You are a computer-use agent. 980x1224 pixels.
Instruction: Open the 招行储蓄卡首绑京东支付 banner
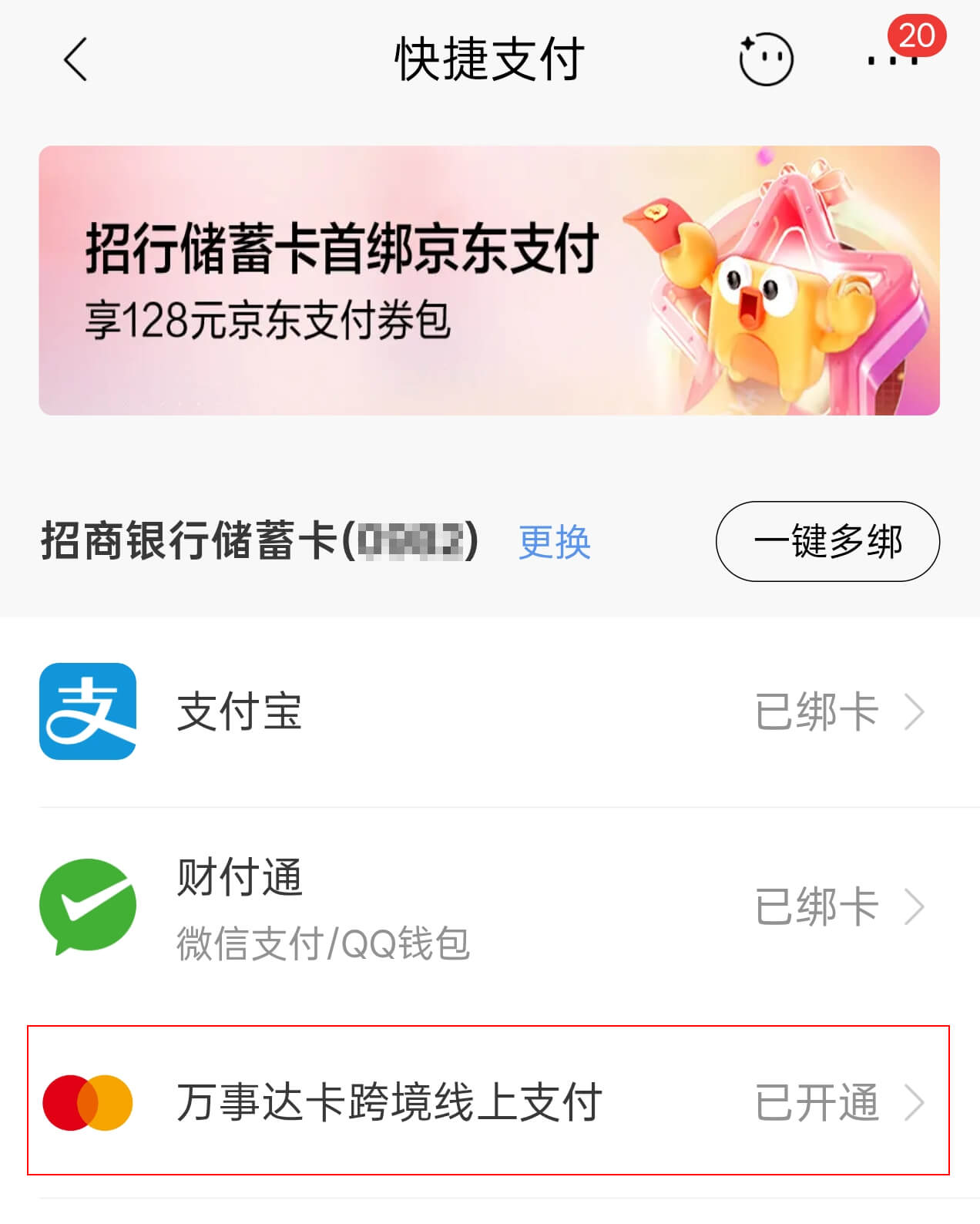click(489, 281)
